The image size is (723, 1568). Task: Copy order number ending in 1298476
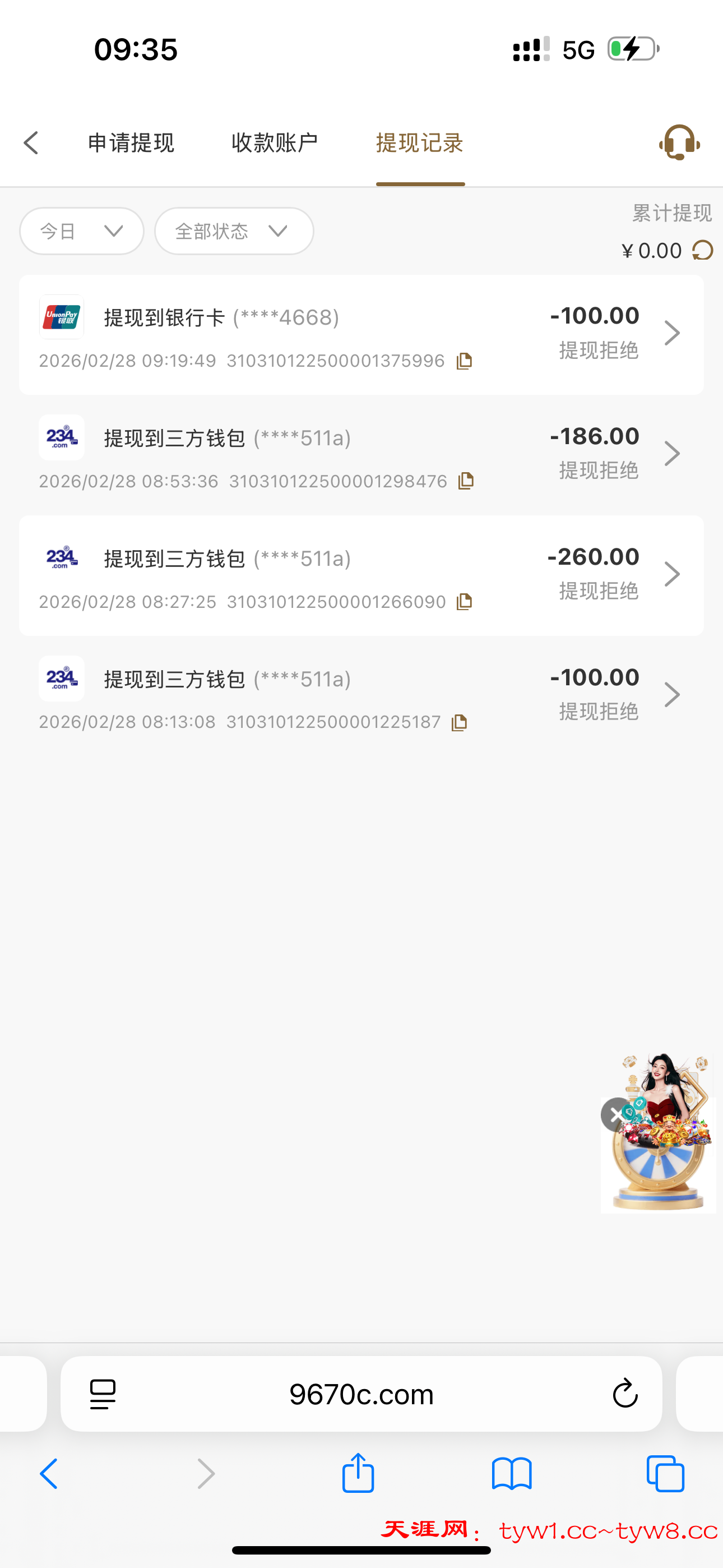(466, 482)
